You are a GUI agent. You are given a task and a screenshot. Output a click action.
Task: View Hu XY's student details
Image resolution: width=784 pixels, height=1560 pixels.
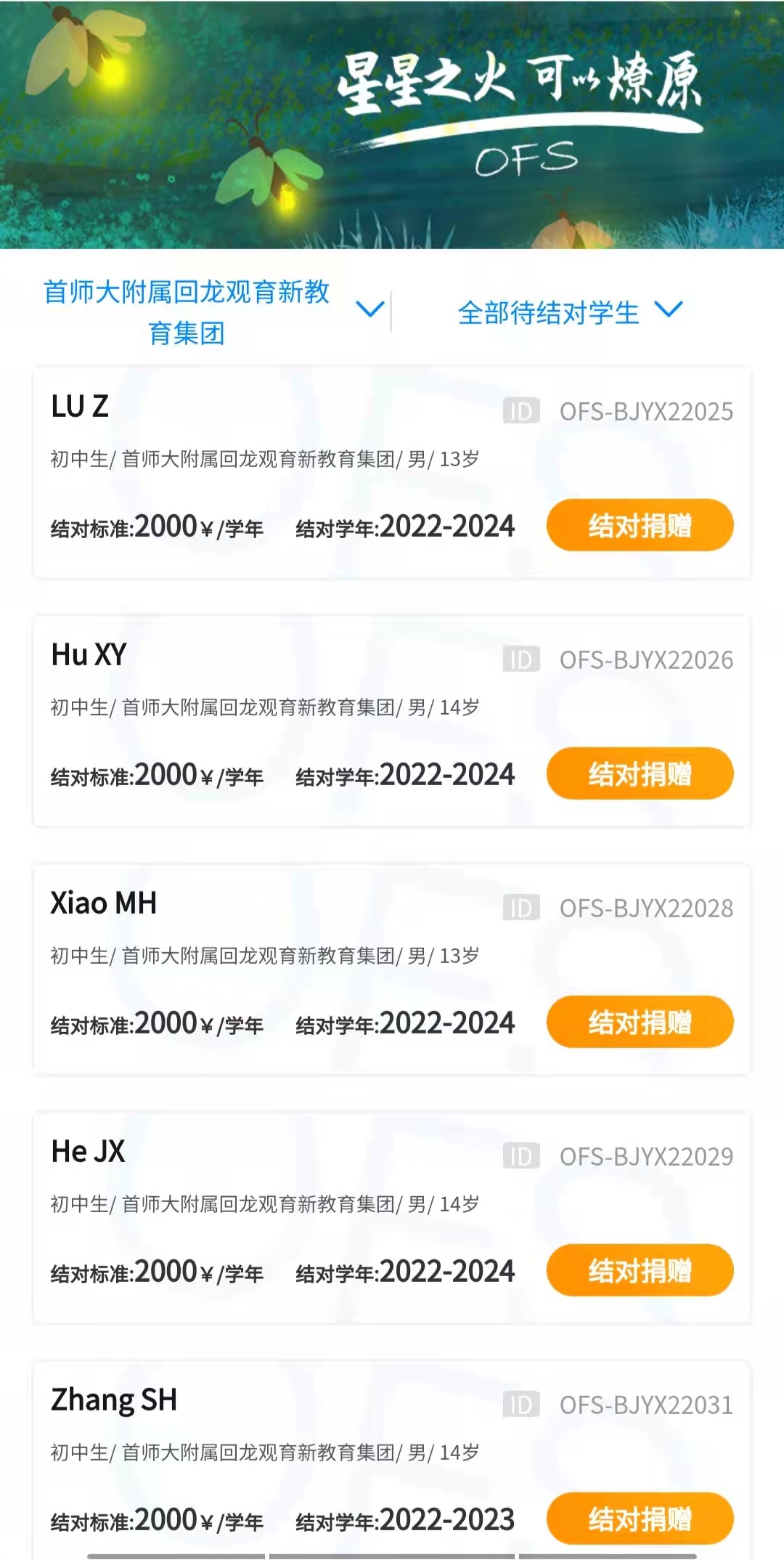[x=392, y=722]
